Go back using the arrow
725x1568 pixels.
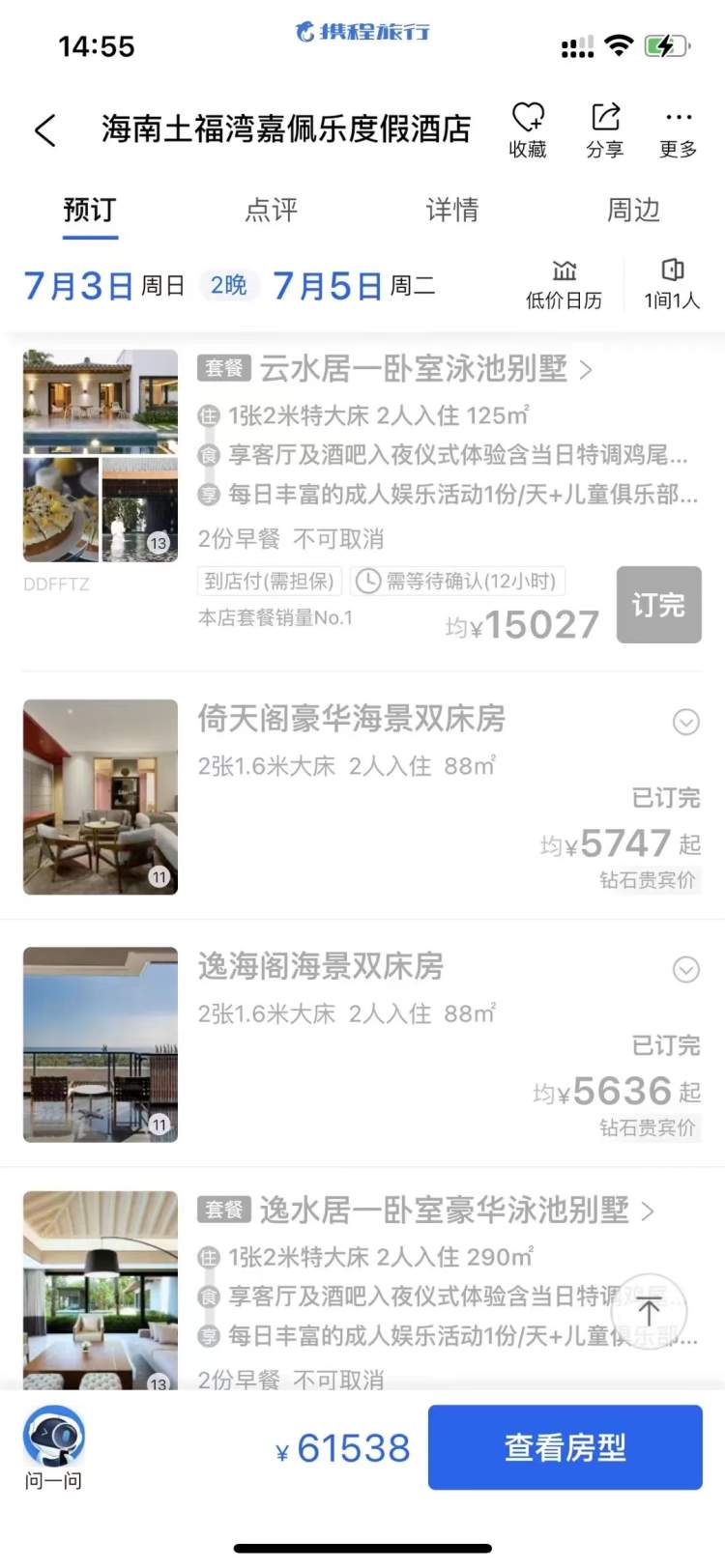click(45, 130)
